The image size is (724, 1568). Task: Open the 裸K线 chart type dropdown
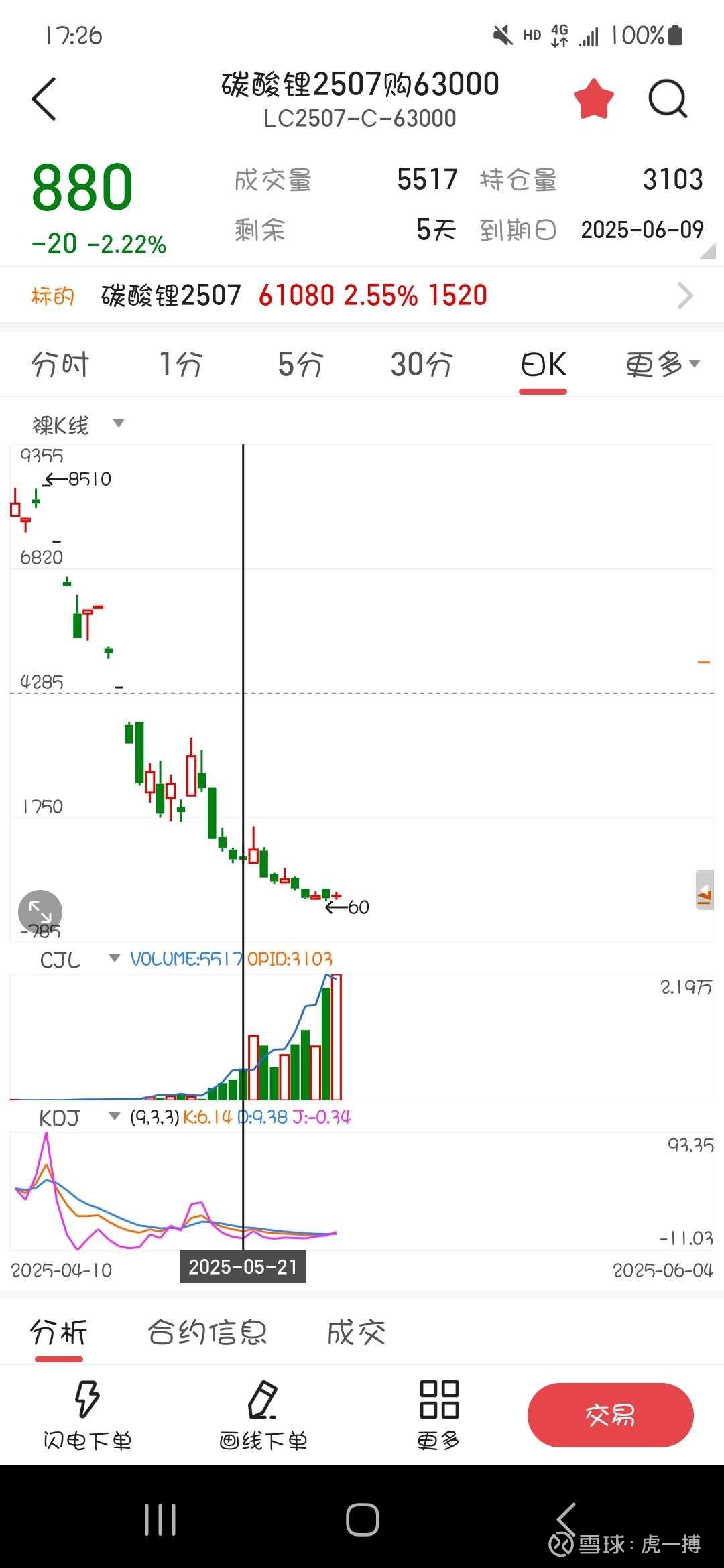[78, 425]
